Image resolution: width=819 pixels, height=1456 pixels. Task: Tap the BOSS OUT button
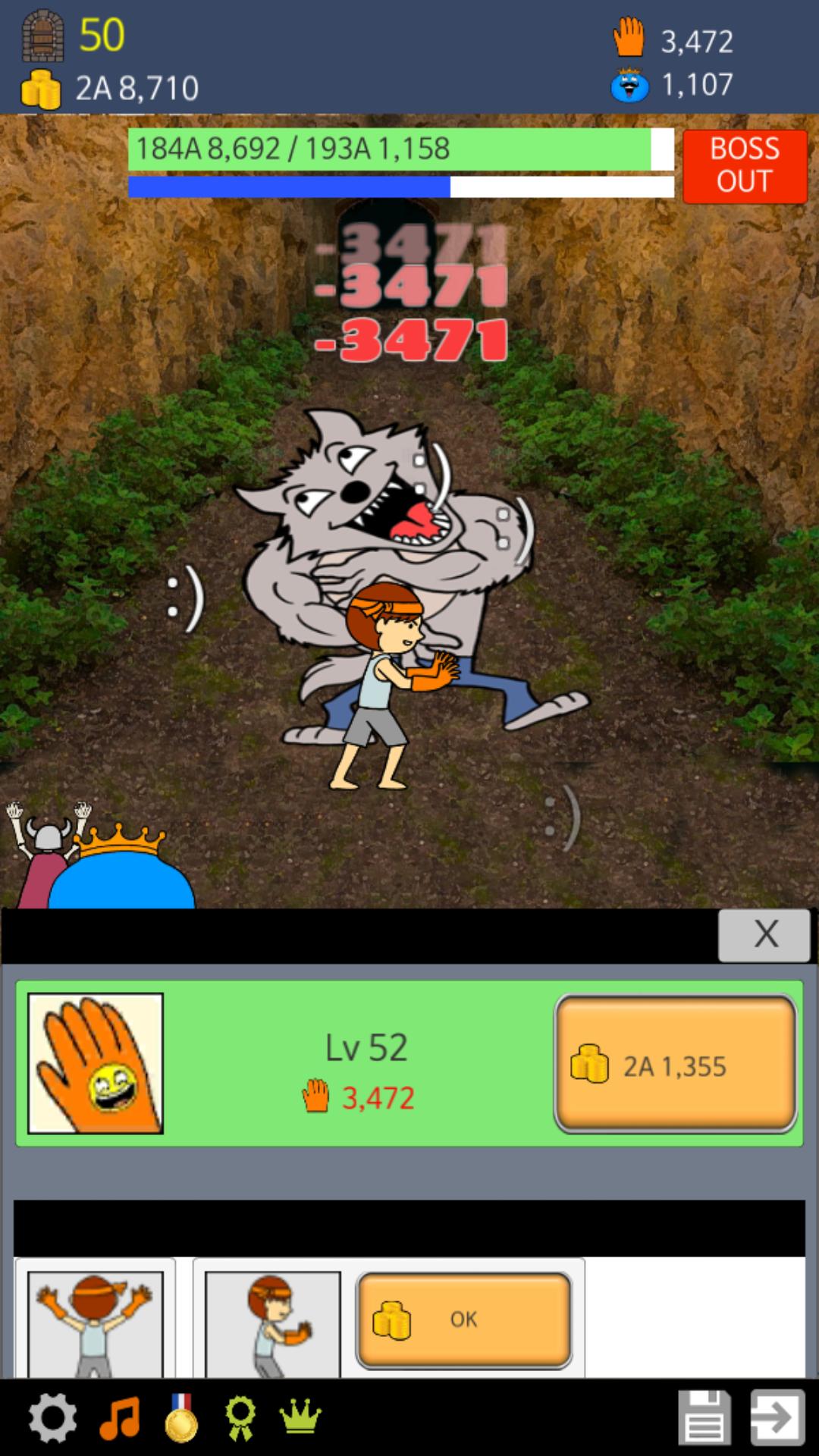coord(744,166)
